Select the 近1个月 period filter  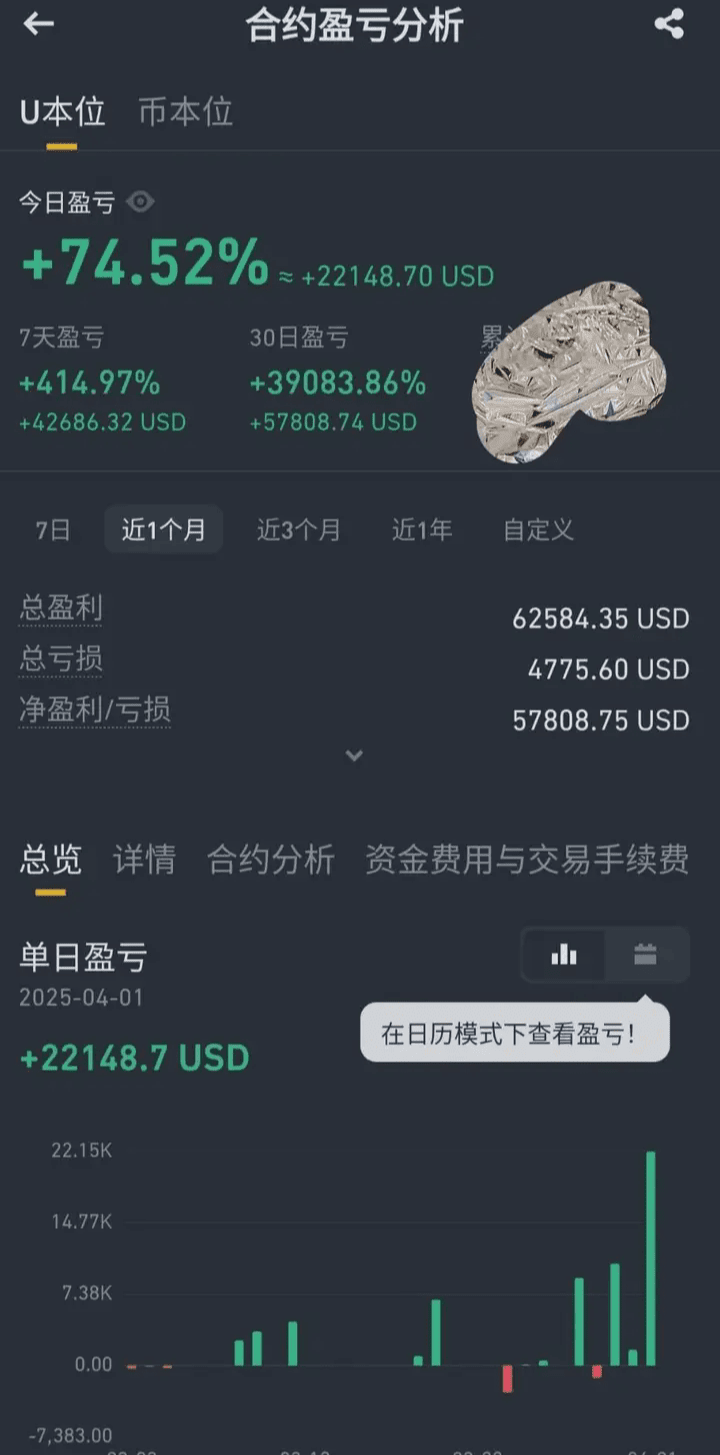pos(163,530)
